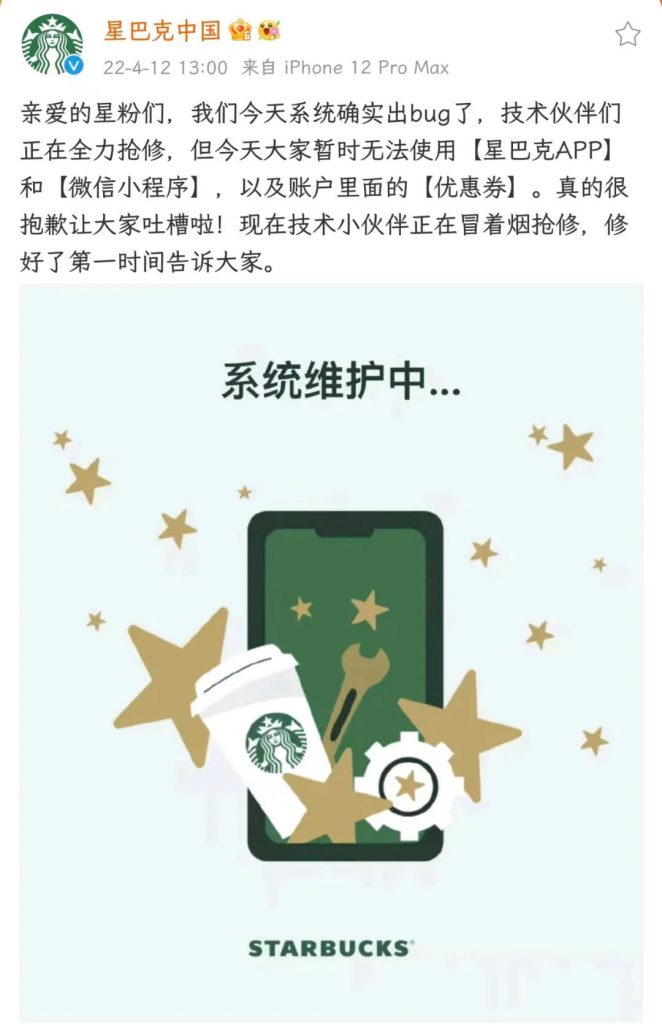
Task: Open the 系统维护中 image attached to the post
Action: (331, 650)
